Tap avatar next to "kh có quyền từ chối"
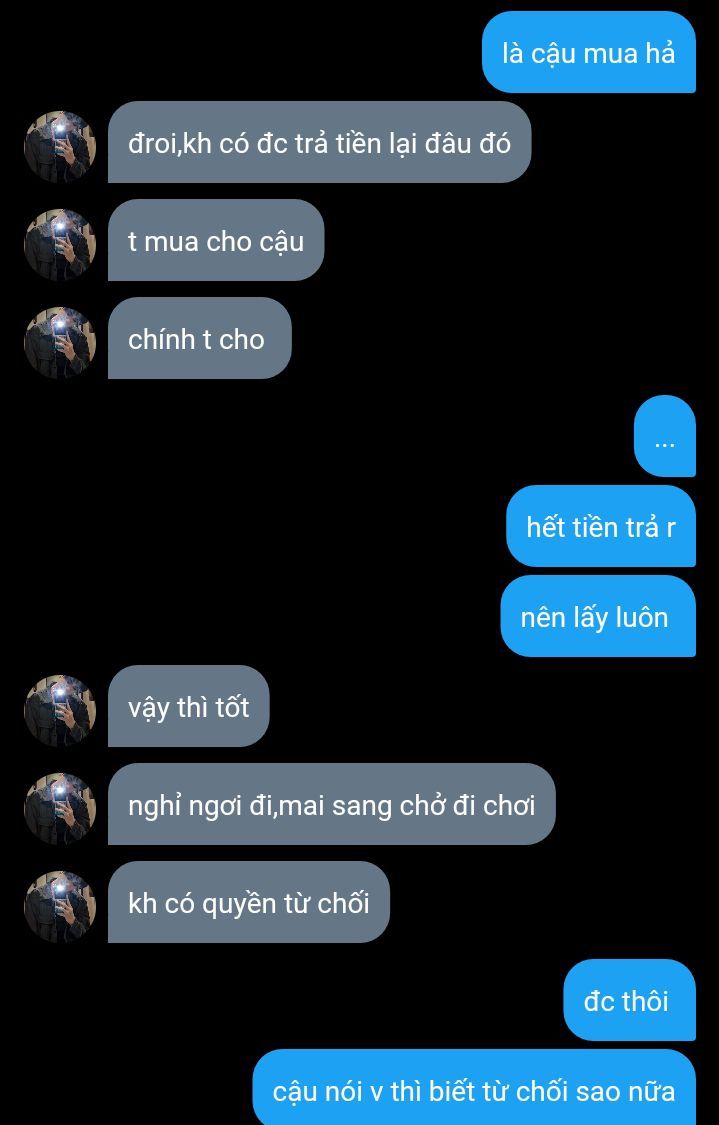This screenshot has width=719, height=1125. [x=60, y=906]
